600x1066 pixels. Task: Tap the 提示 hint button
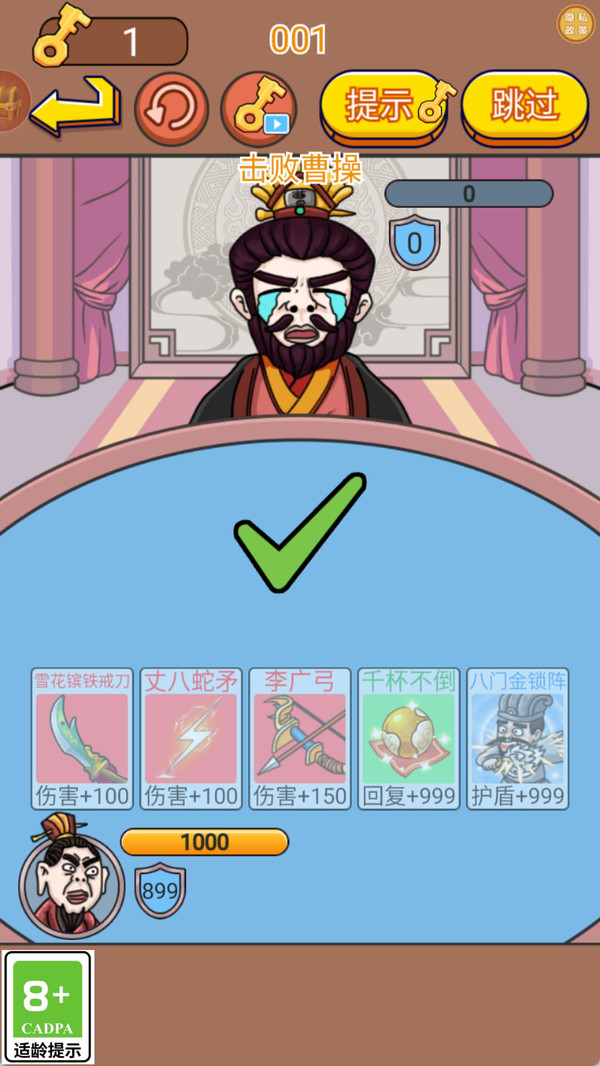(x=387, y=105)
